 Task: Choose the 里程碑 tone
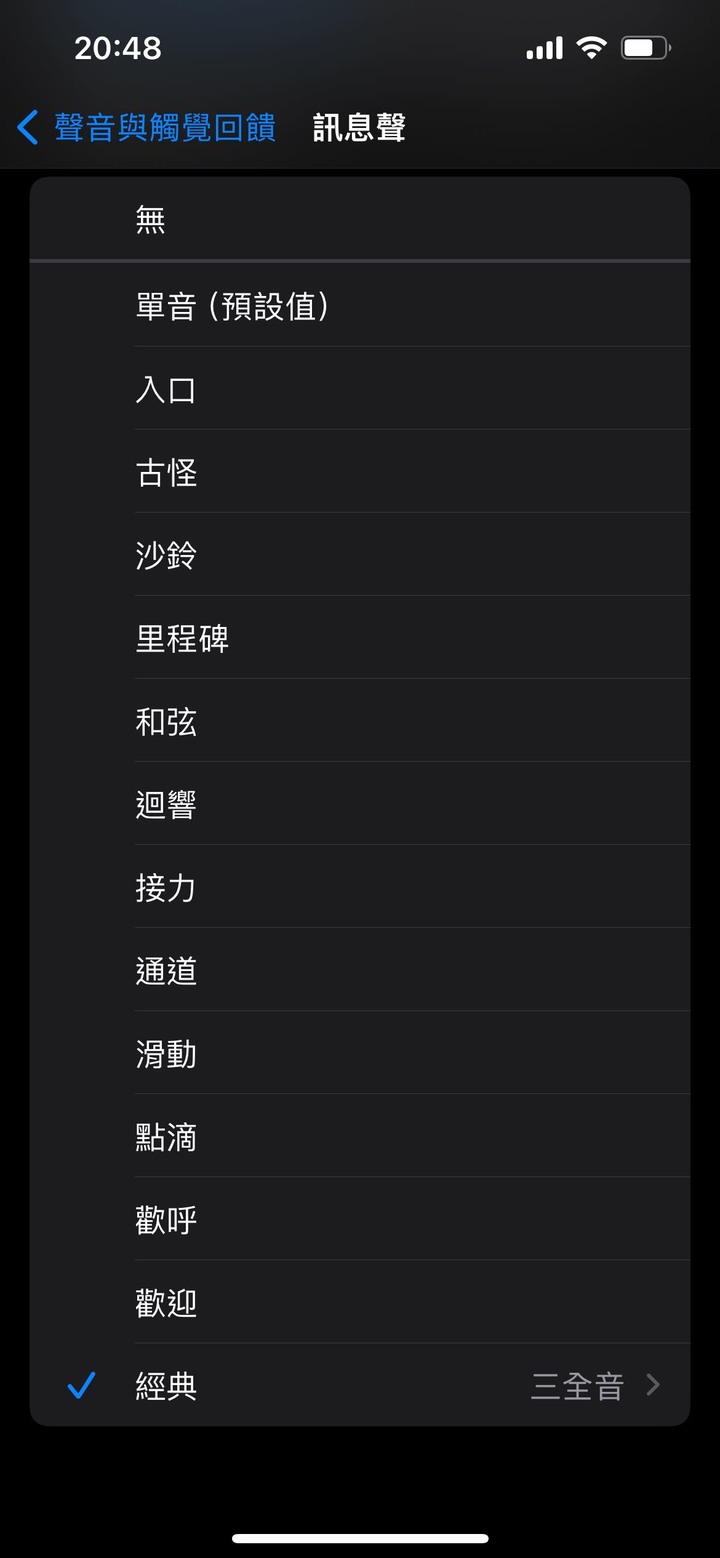tap(360, 638)
